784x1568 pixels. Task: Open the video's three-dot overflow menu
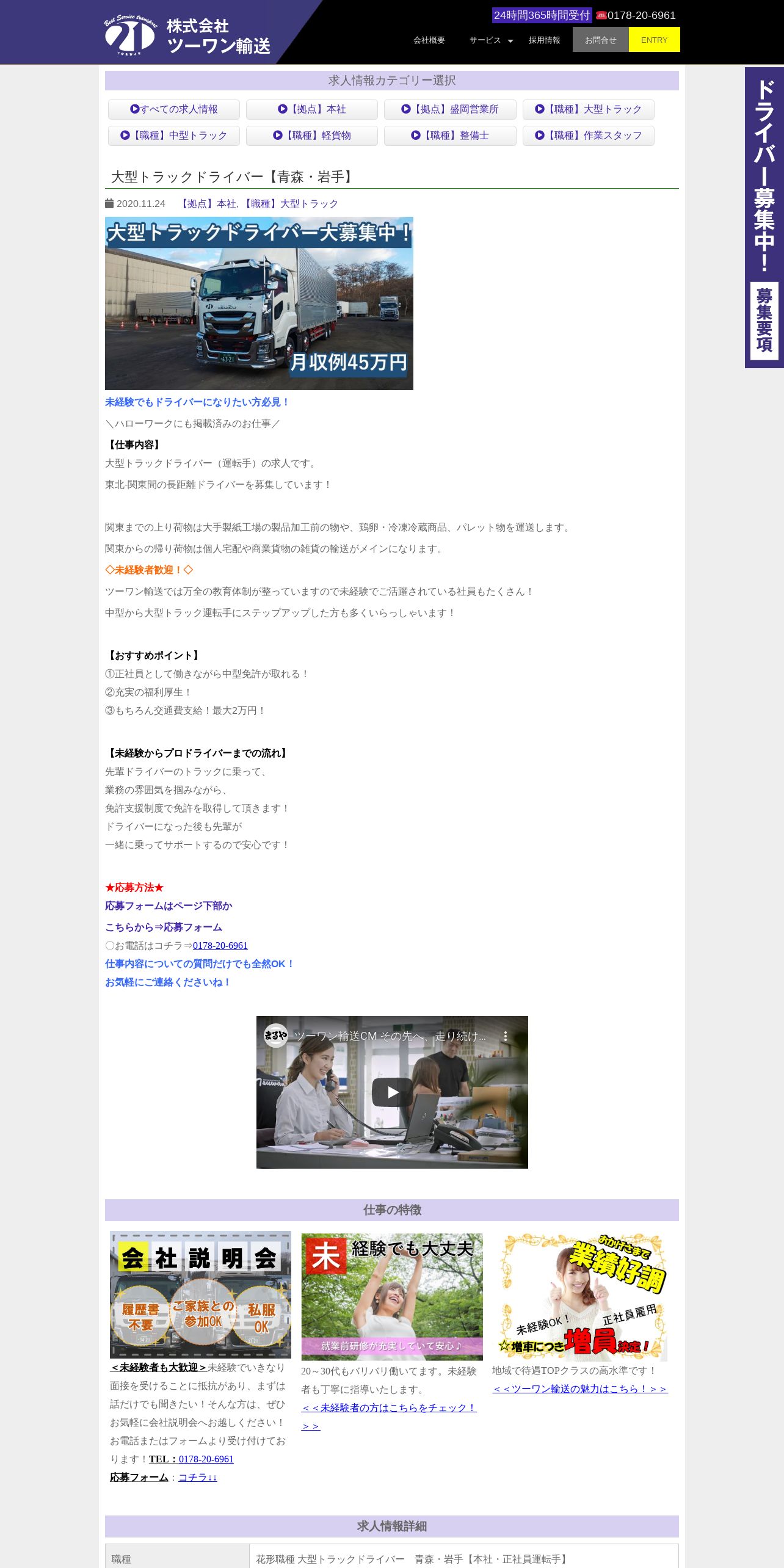tap(505, 1036)
